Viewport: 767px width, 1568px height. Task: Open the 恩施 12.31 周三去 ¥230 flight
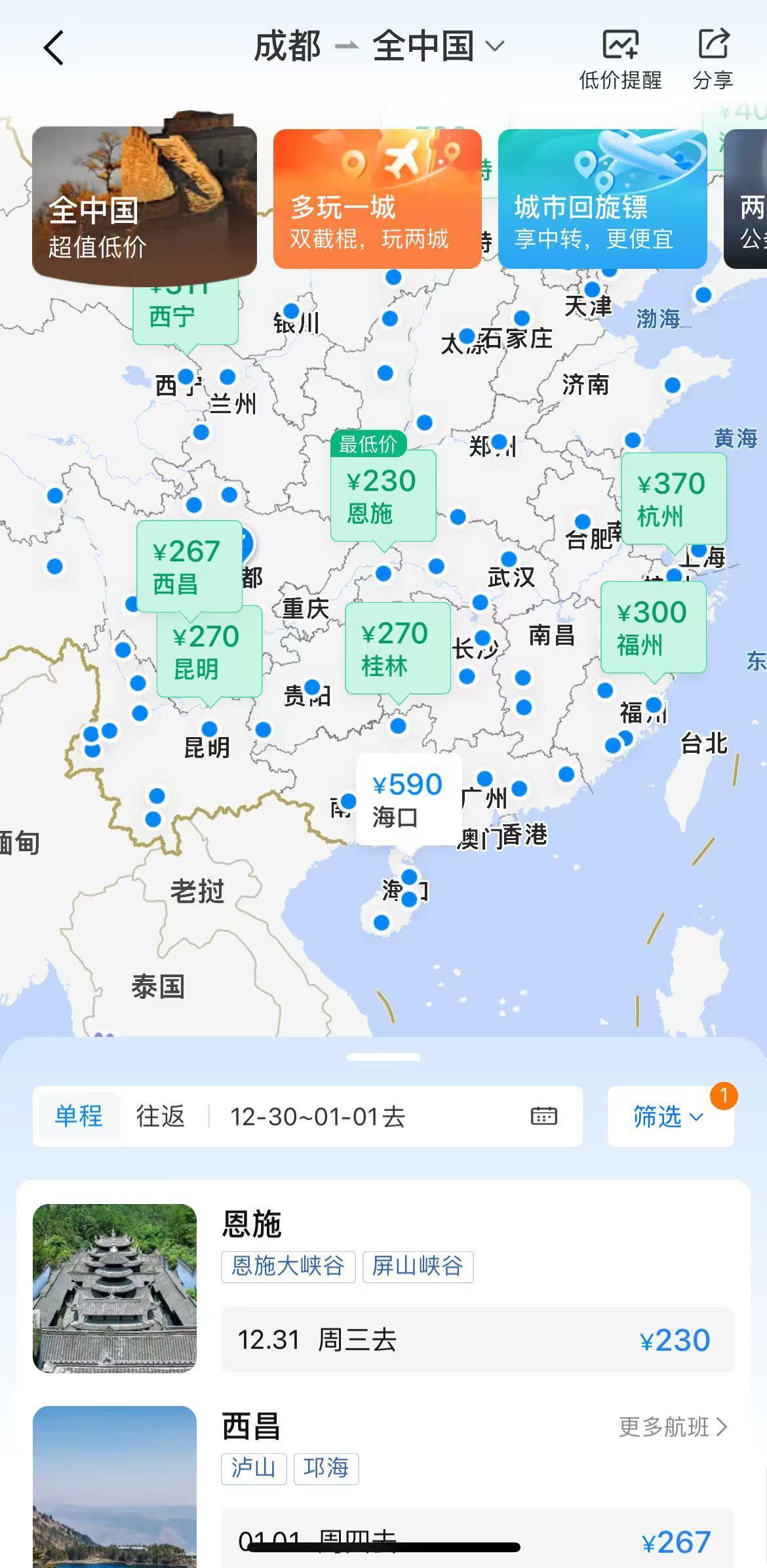coord(477,1340)
